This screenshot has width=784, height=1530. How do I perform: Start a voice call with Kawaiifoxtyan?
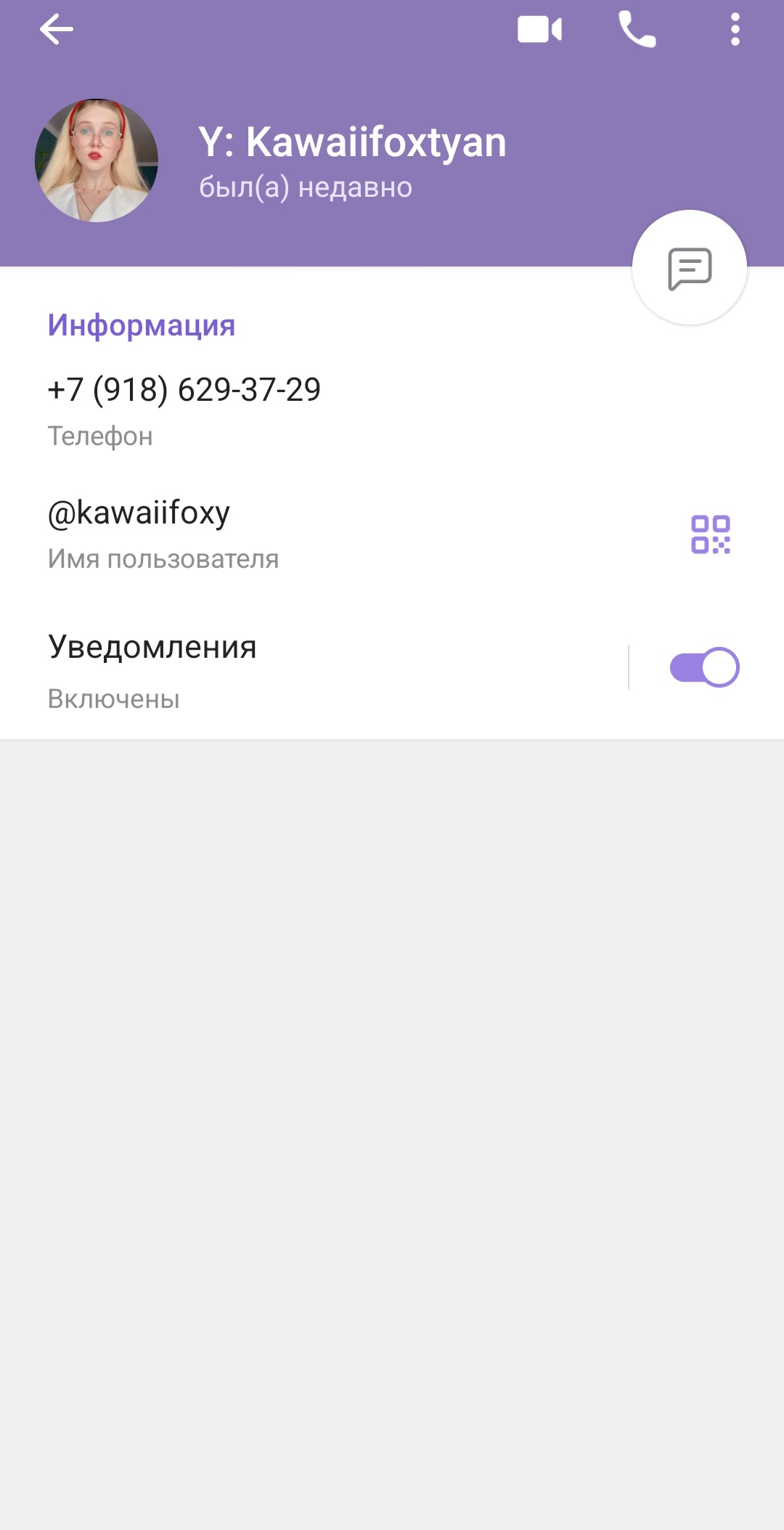click(637, 30)
